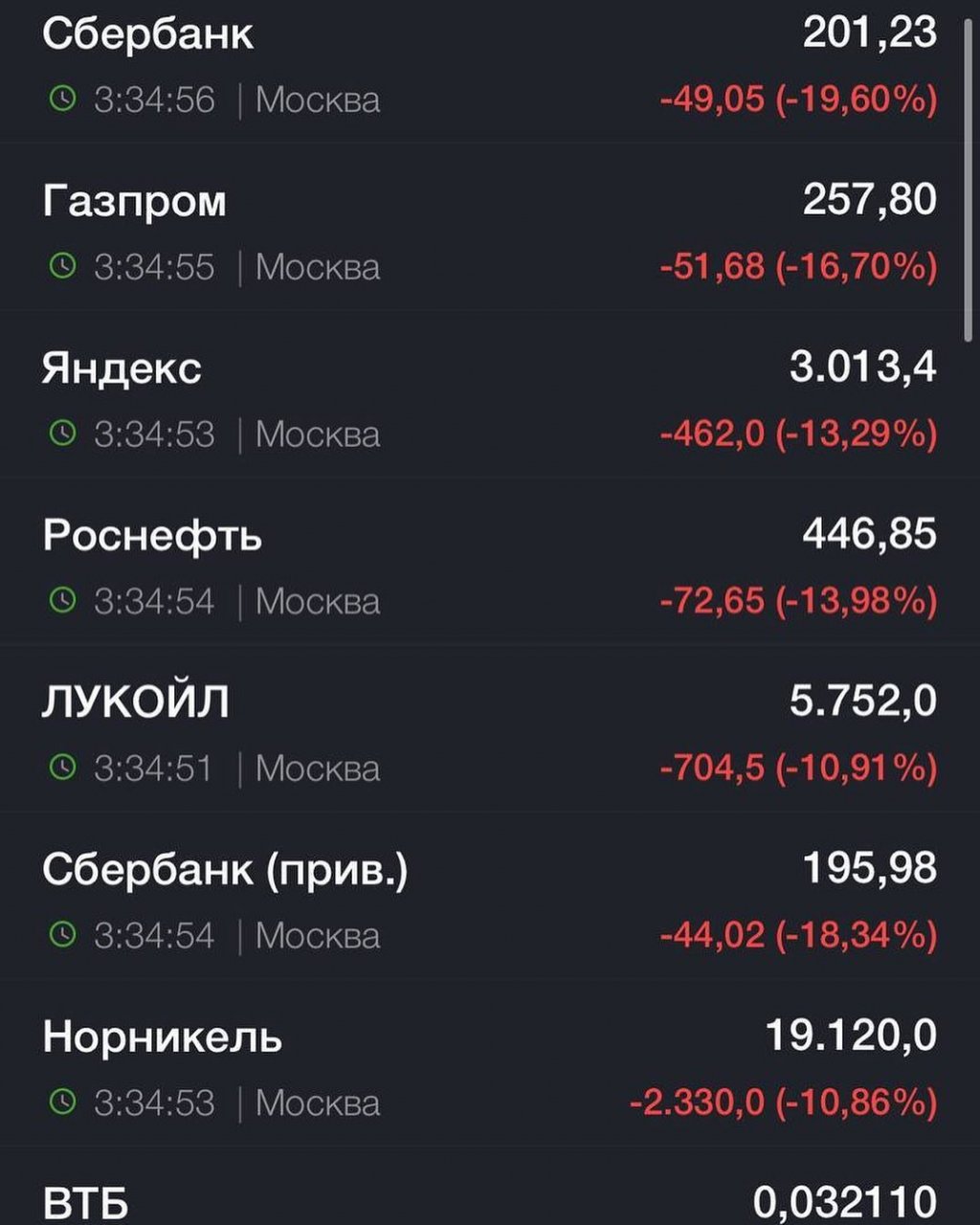Open Сбербанк (прив.) preferred shares
980x1225 pixels.
pyautogui.click(x=225, y=870)
